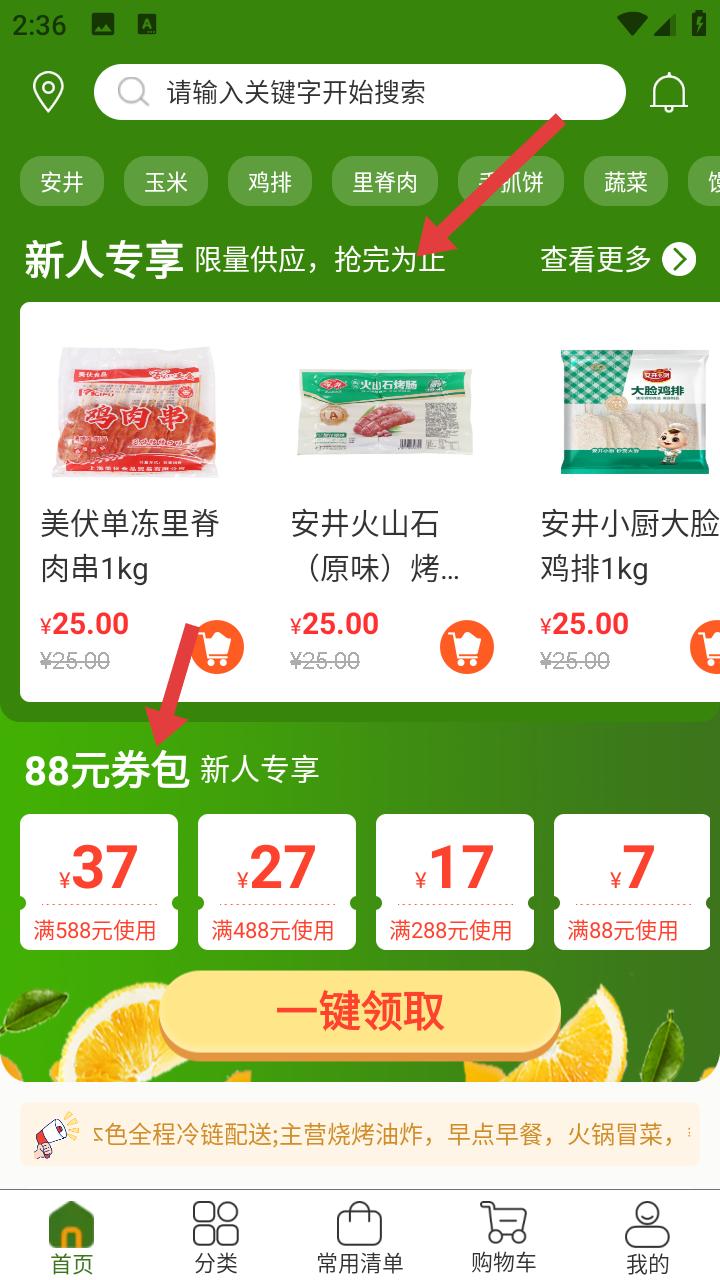Screen dimensions: 720x1280
Task: Select the 蔬菜 keyword chip
Action: (x=626, y=182)
